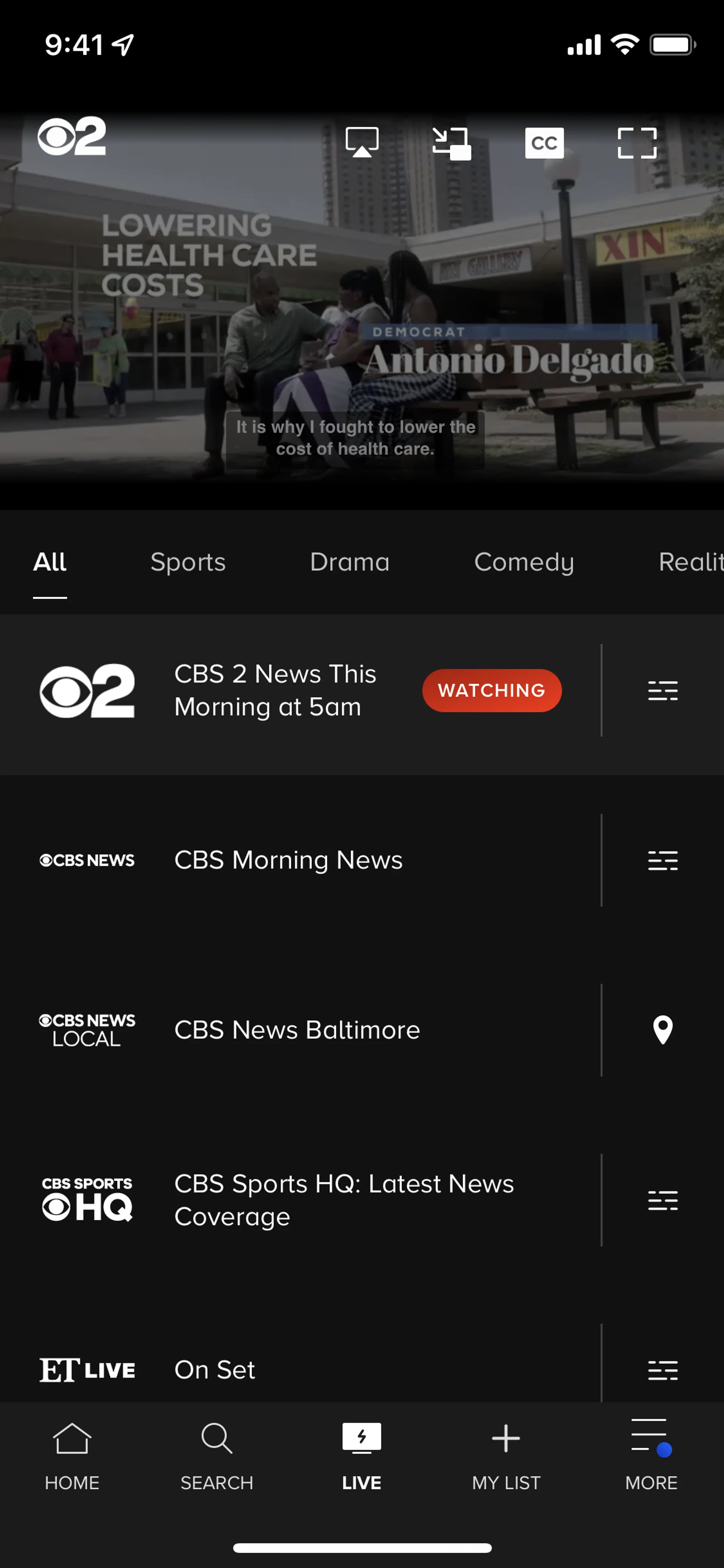Show the Comedy category tab

click(524, 562)
